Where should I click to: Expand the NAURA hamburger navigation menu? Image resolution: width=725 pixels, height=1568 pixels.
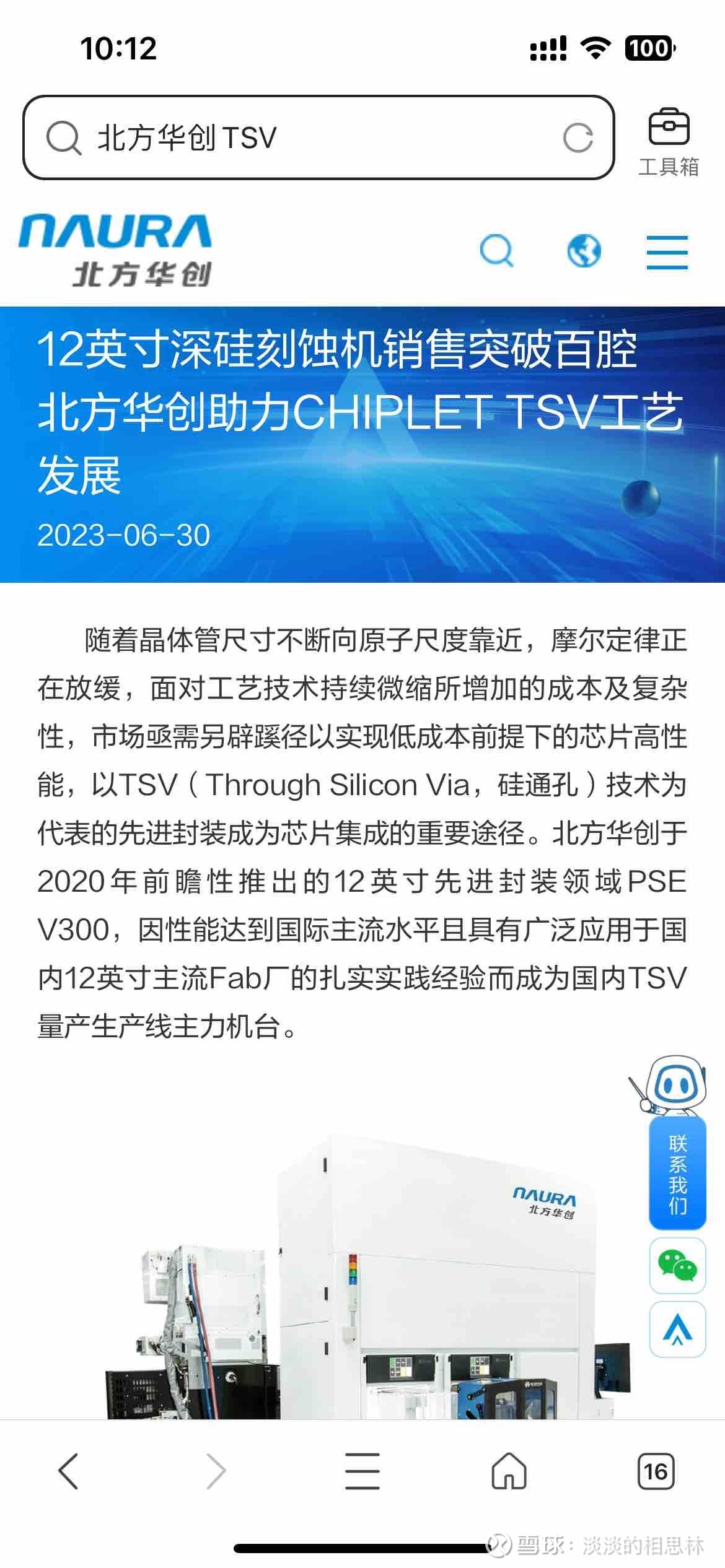(x=666, y=251)
